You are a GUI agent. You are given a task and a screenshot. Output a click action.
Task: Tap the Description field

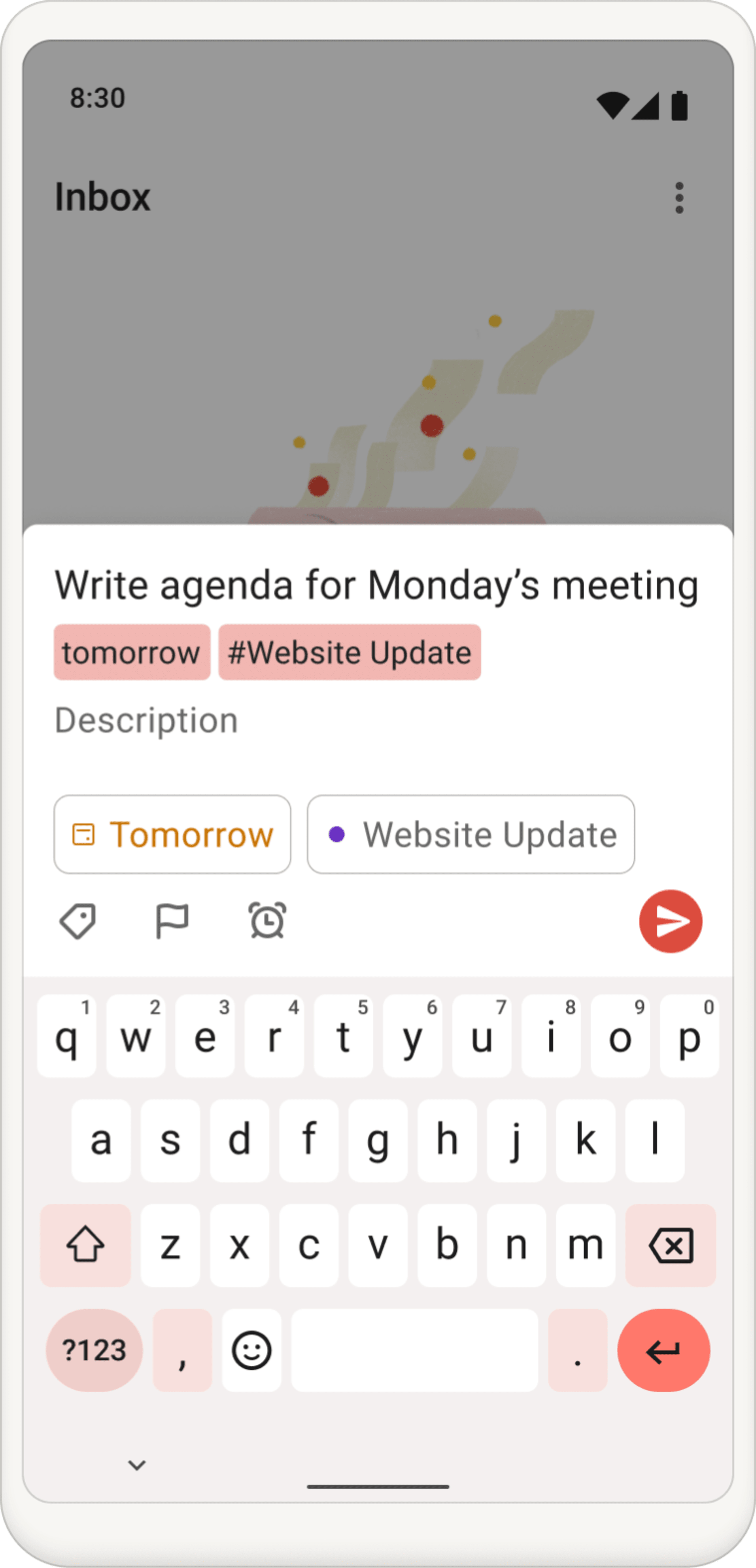[377, 720]
